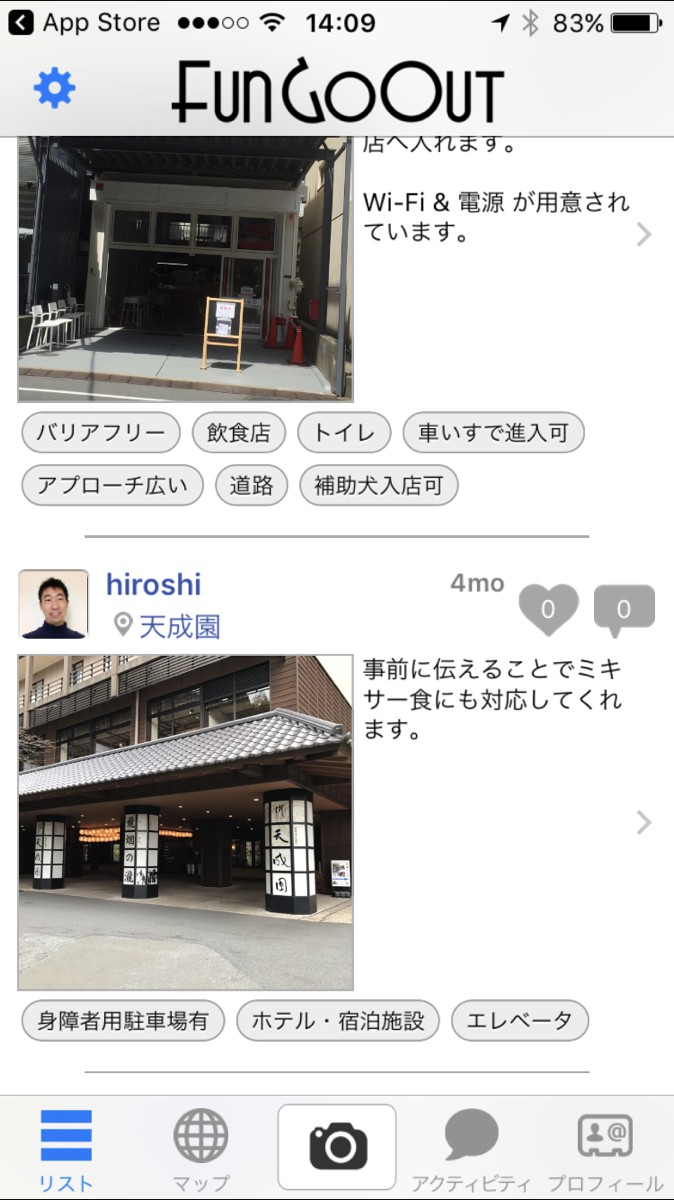Open comments on hiroshi's post

tap(624, 608)
